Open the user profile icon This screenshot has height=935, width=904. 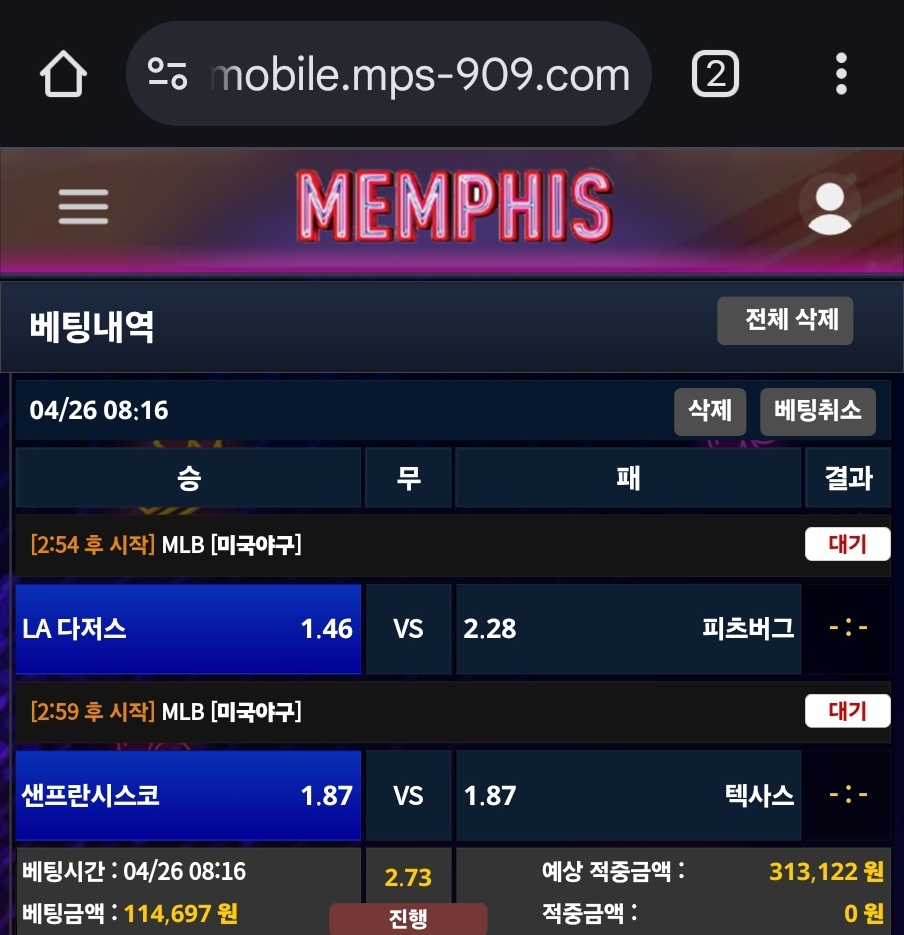pyautogui.click(x=829, y=207)
